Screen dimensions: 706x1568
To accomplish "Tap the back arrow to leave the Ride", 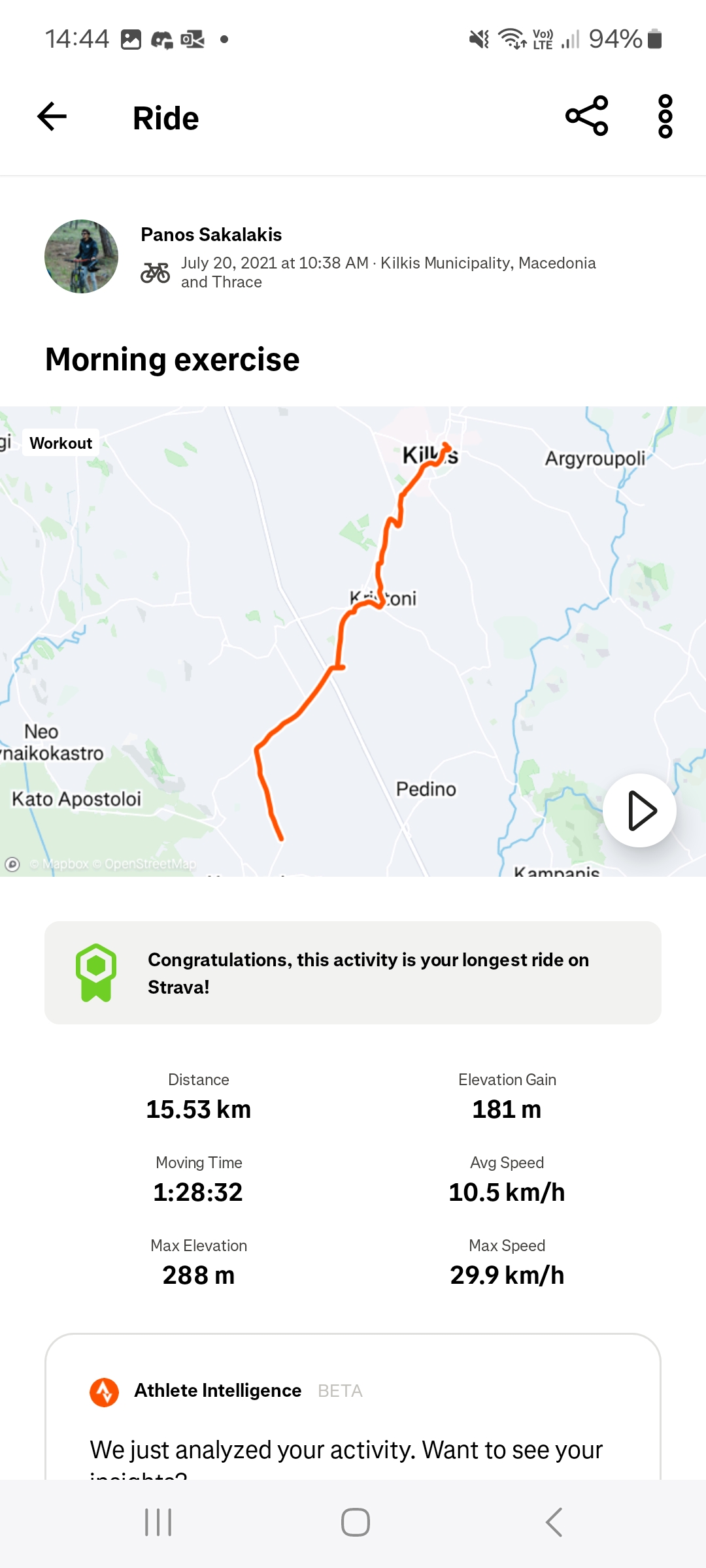I will click(x=52, y=116).
